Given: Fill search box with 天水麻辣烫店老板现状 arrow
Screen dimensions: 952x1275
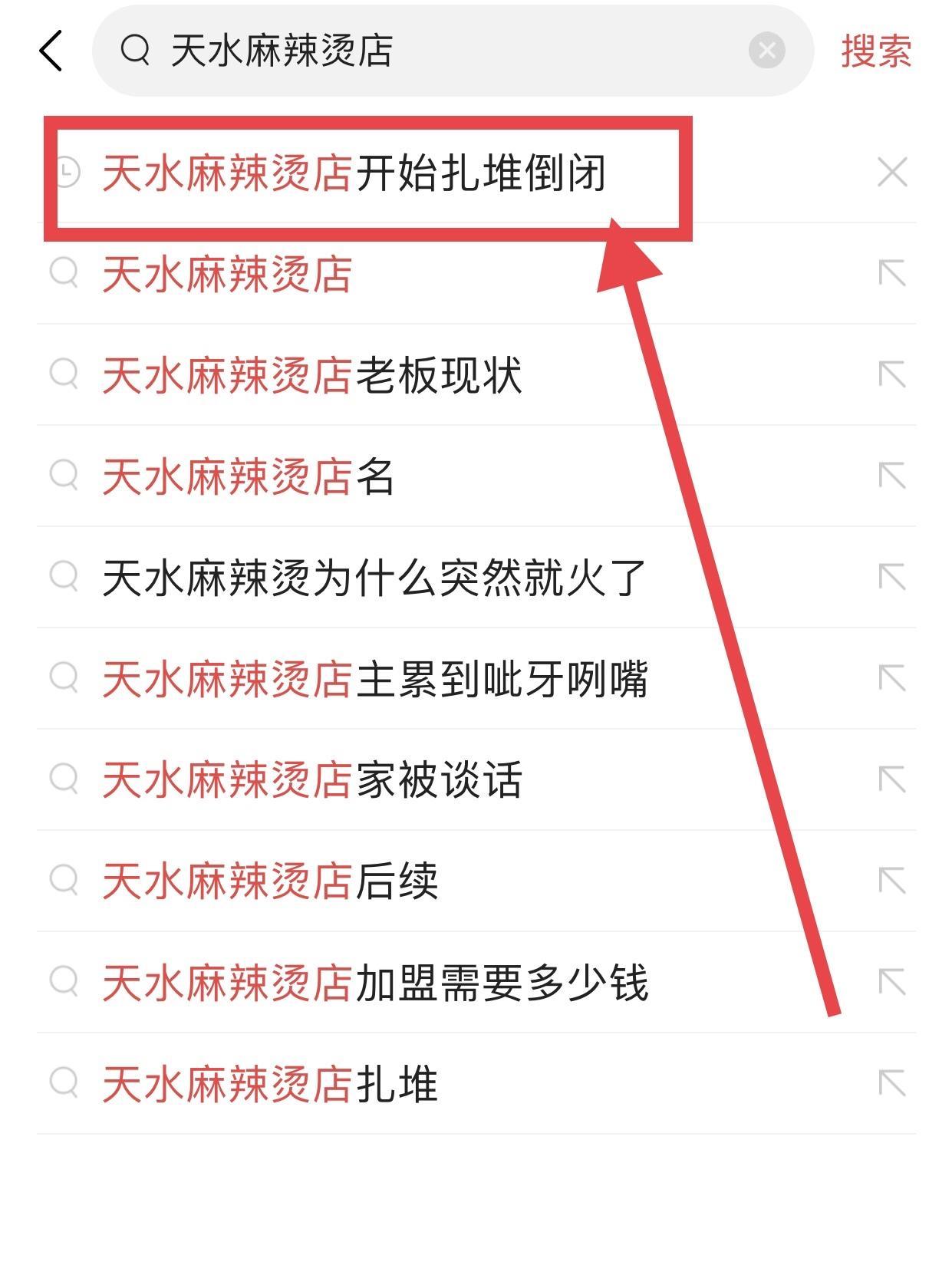Looking at the screenshot, I should click(x=892, y=375).
